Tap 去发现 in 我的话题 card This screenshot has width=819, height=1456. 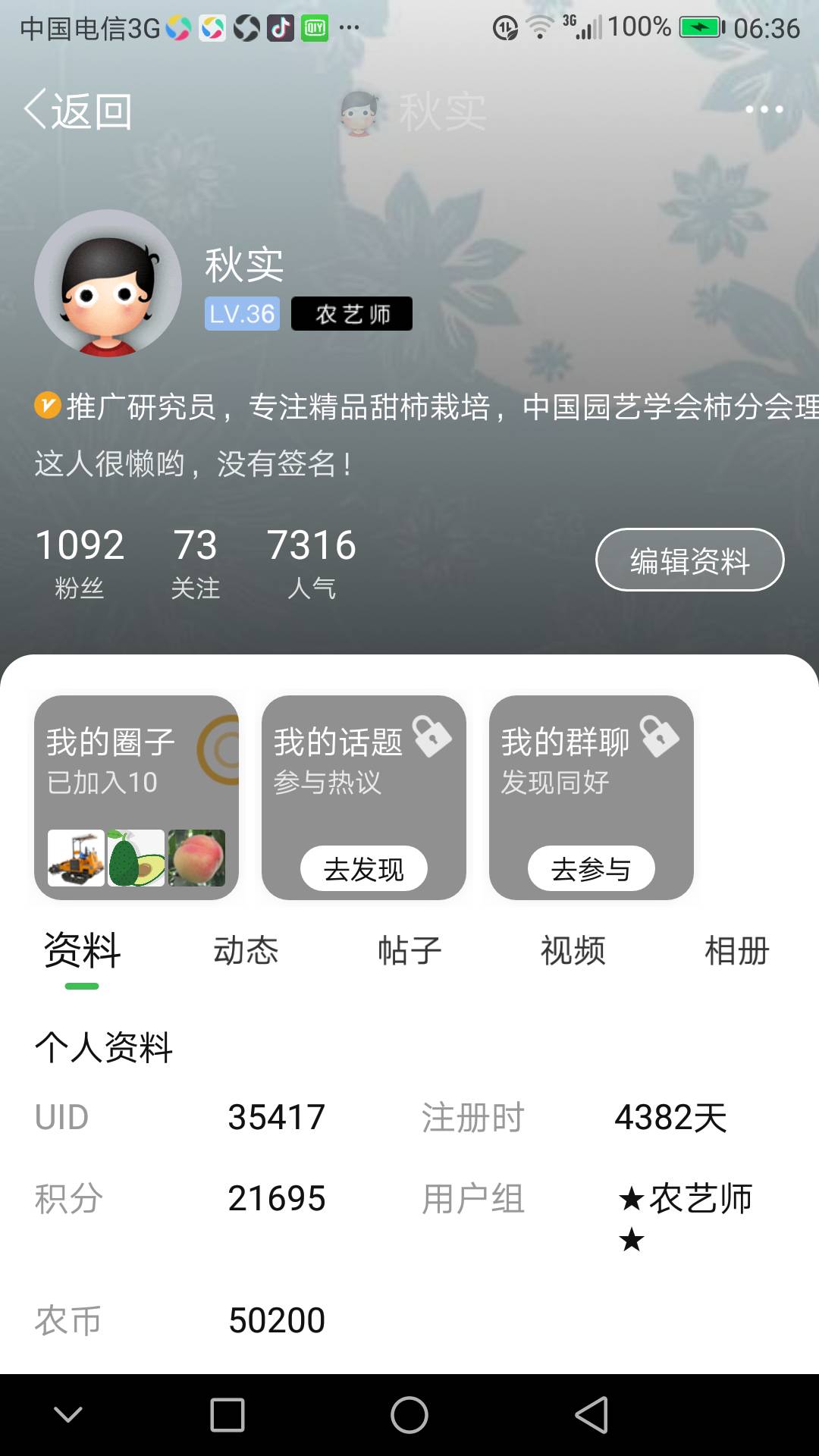[364, 869]
